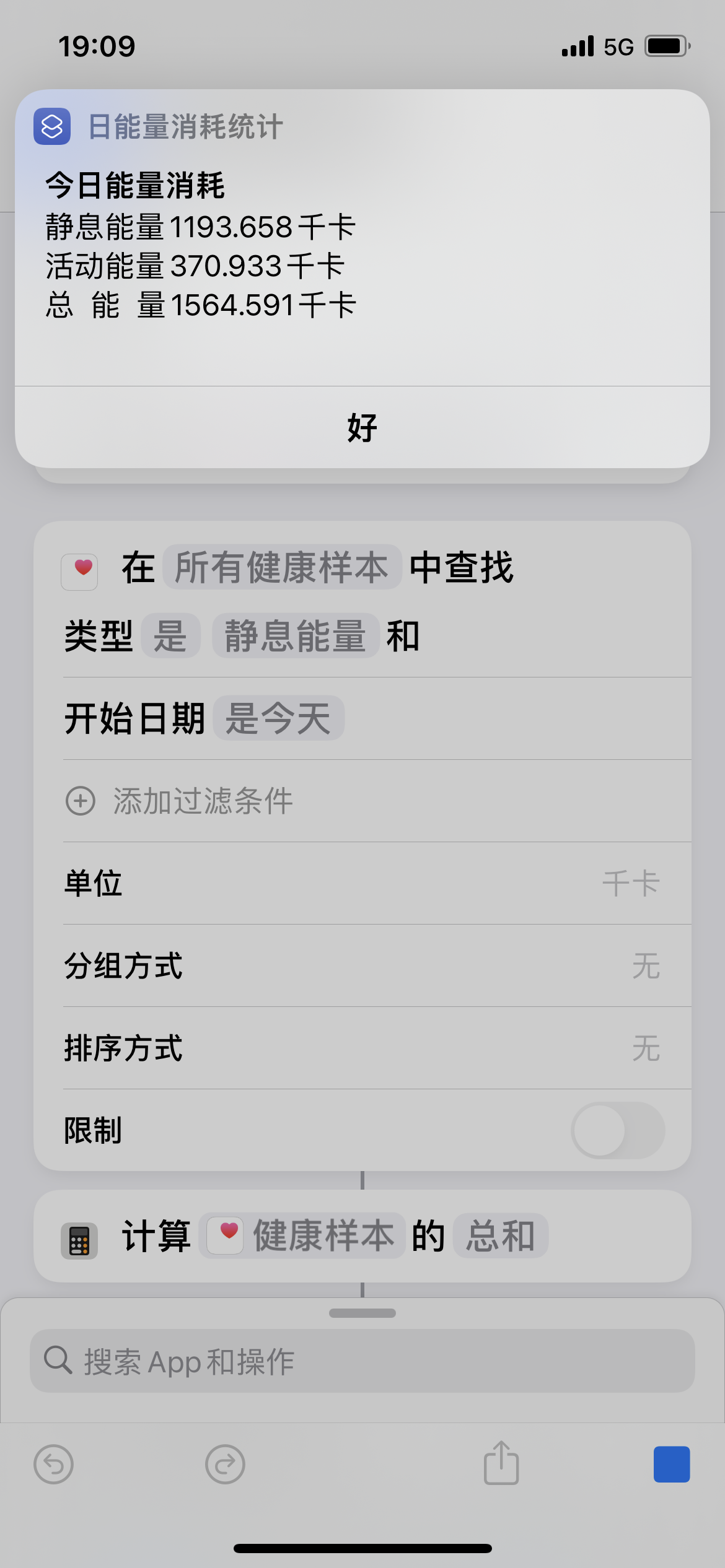Share this shortcut
Viewport: 725px width, 1568px height.
pos(501,1463)
